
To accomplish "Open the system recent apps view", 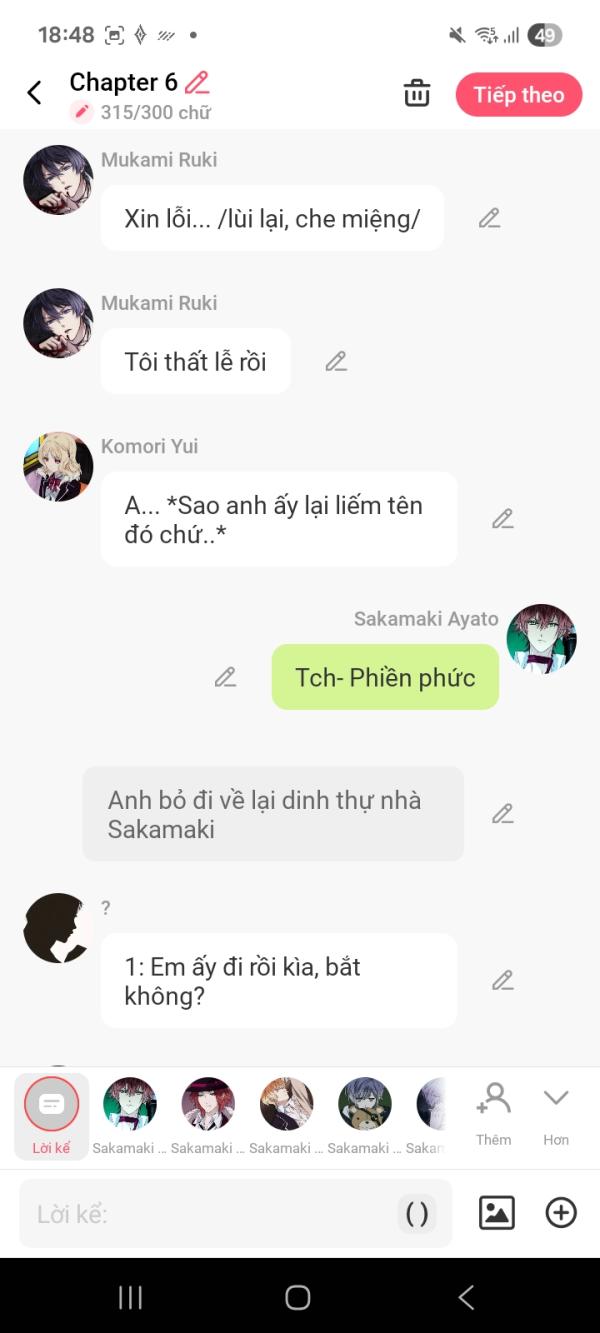I will (131, 1297).
